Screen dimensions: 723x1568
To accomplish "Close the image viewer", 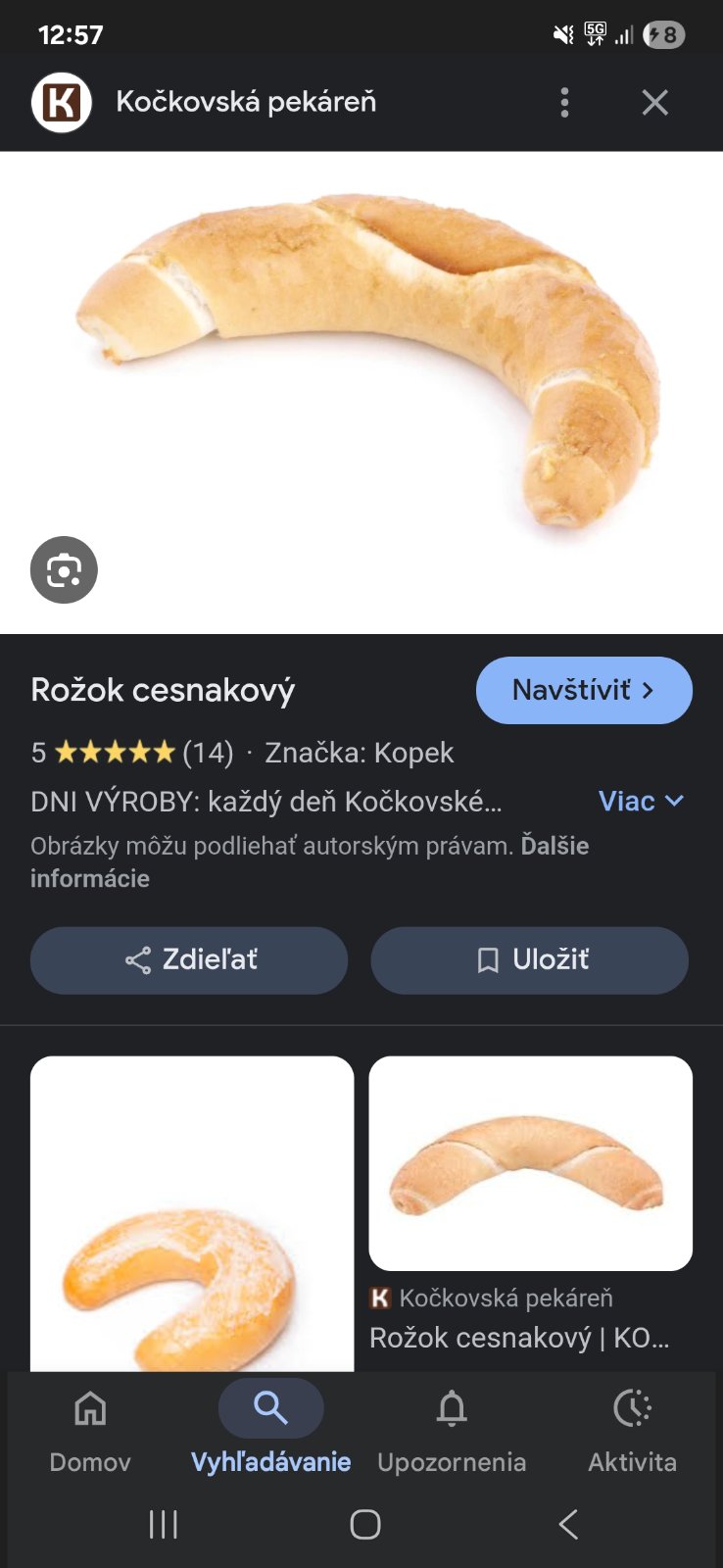I will click(x=654, y=102).
